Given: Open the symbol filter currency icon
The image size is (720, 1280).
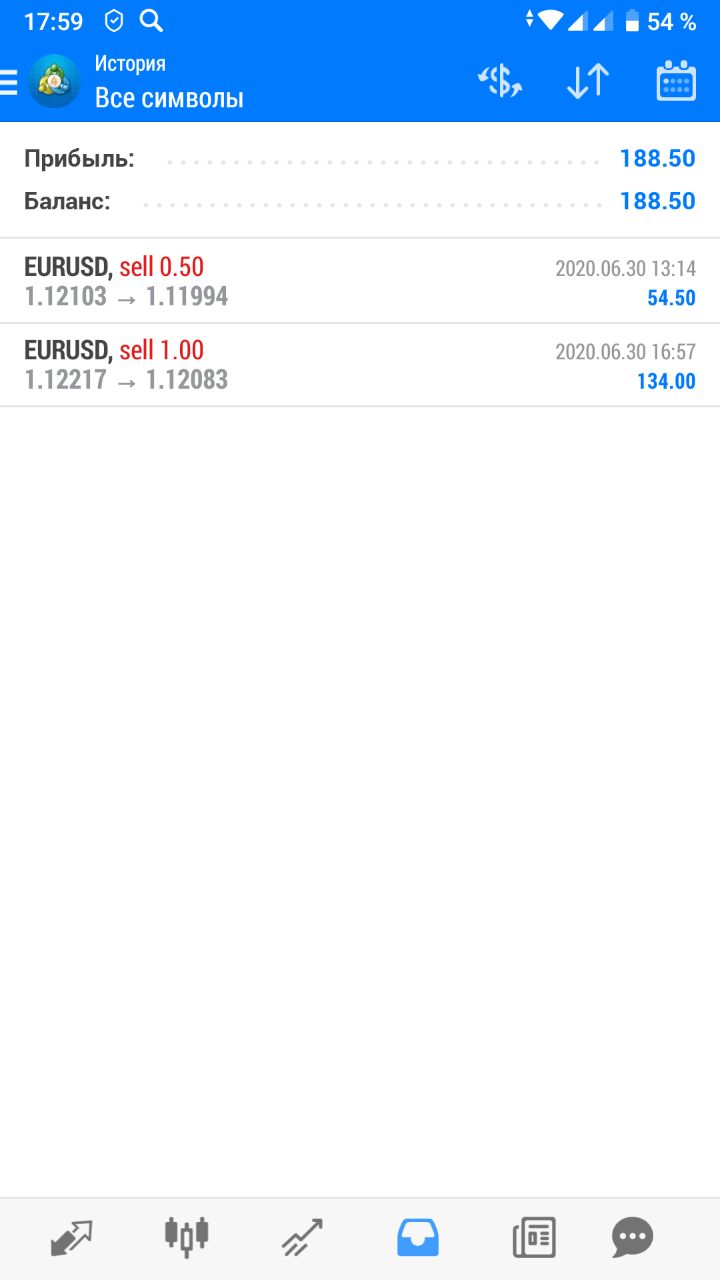Looking at the screenshot, I should [x=500, y=82].
